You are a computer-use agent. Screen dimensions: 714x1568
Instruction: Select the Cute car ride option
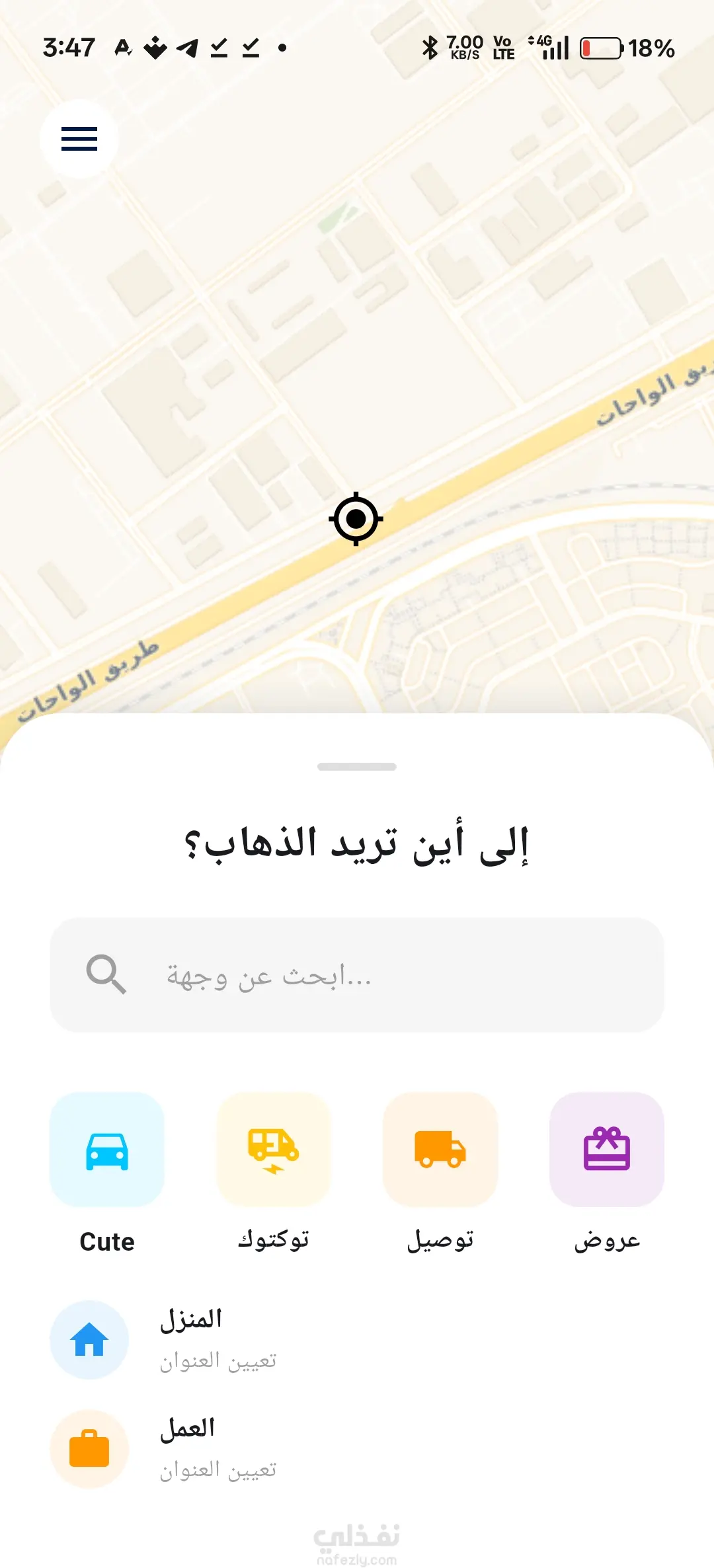(x=107, y=1150)
